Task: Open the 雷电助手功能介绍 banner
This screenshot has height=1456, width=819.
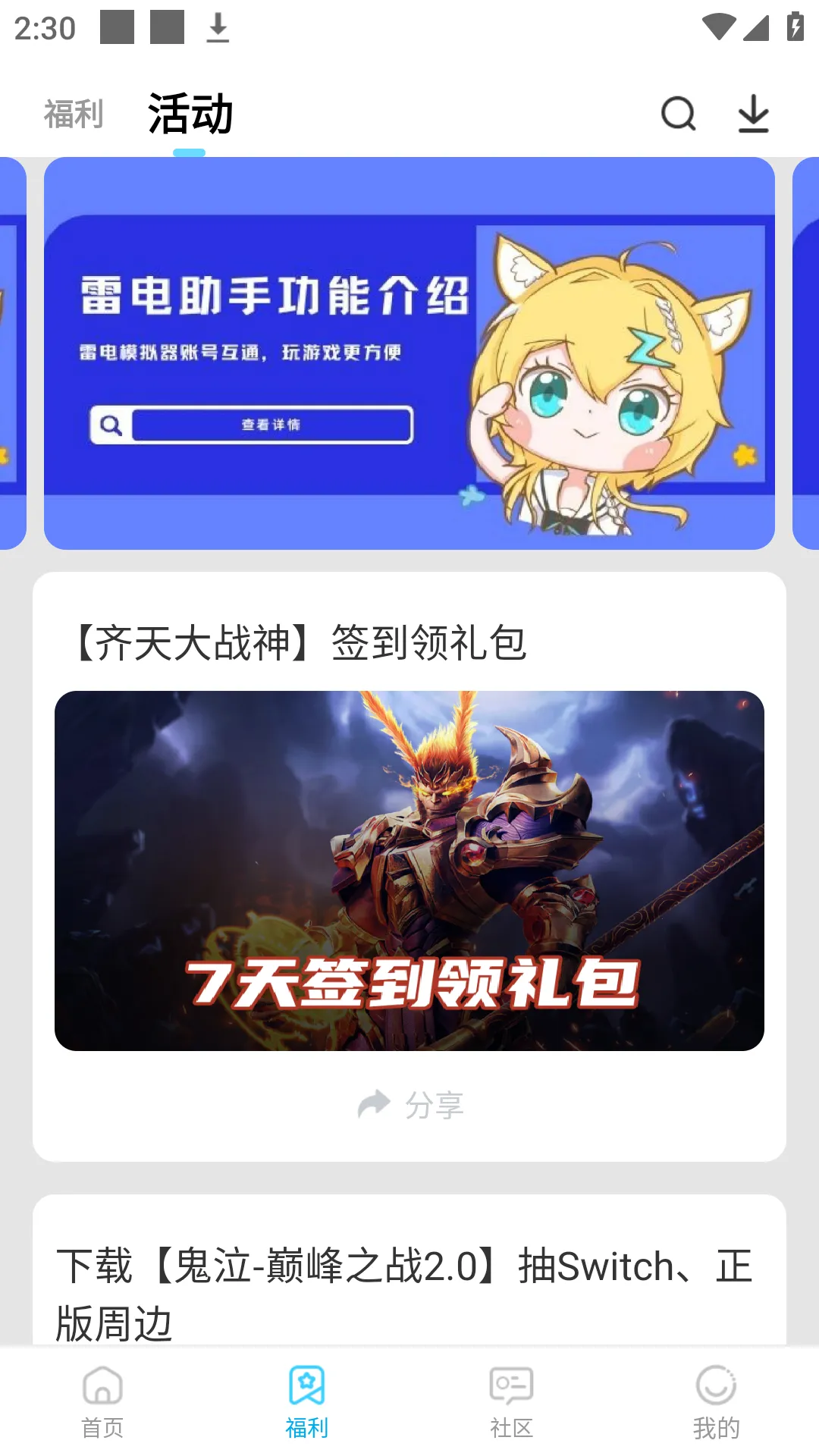Action: coord(409,353)
